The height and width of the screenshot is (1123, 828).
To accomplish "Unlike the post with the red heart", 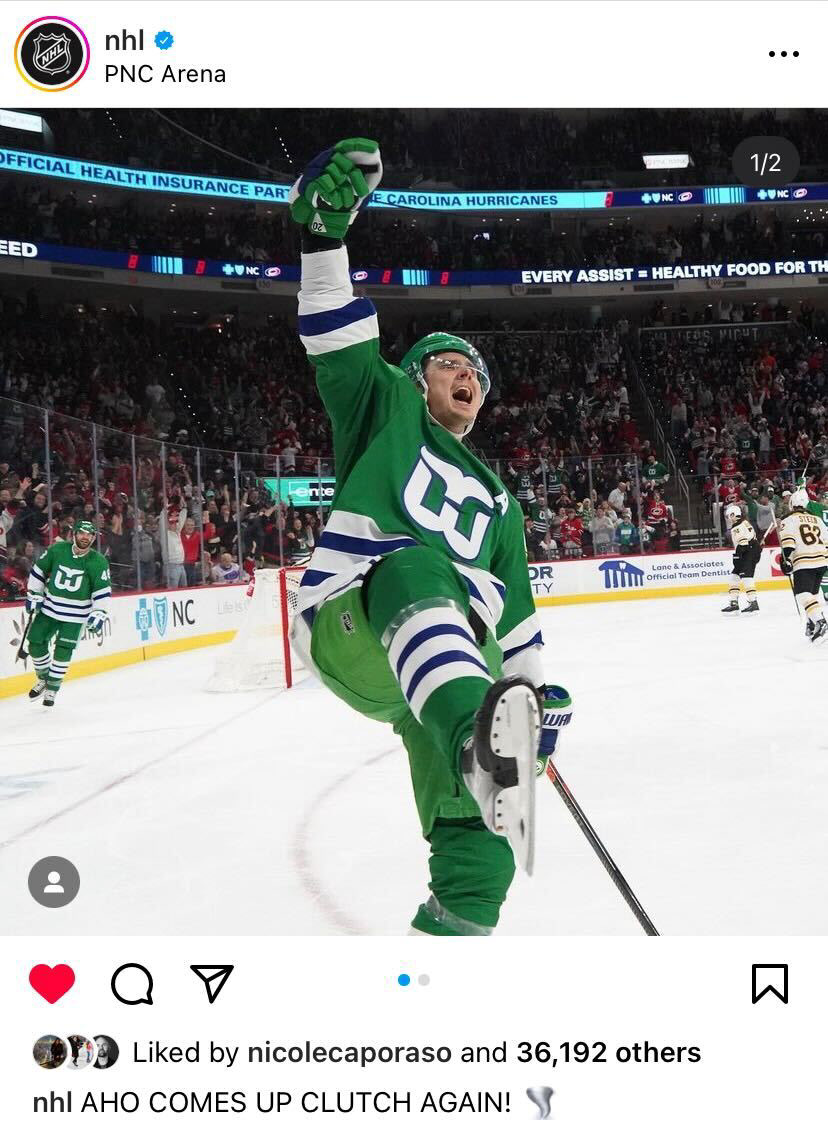I will pyautogui.click(x=52, y=983).
